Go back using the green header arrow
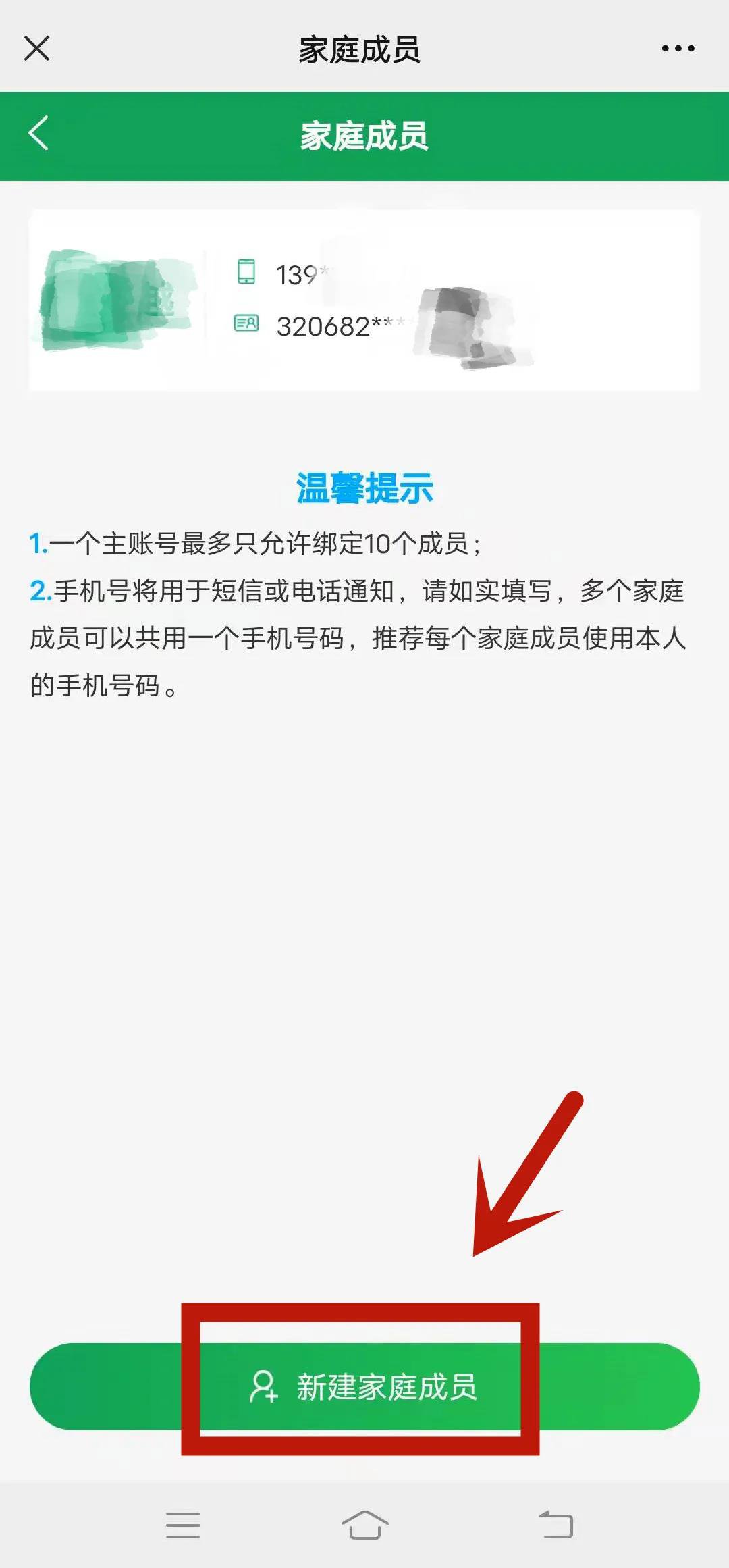729x1568 pixels. click(x=39, y=133)
